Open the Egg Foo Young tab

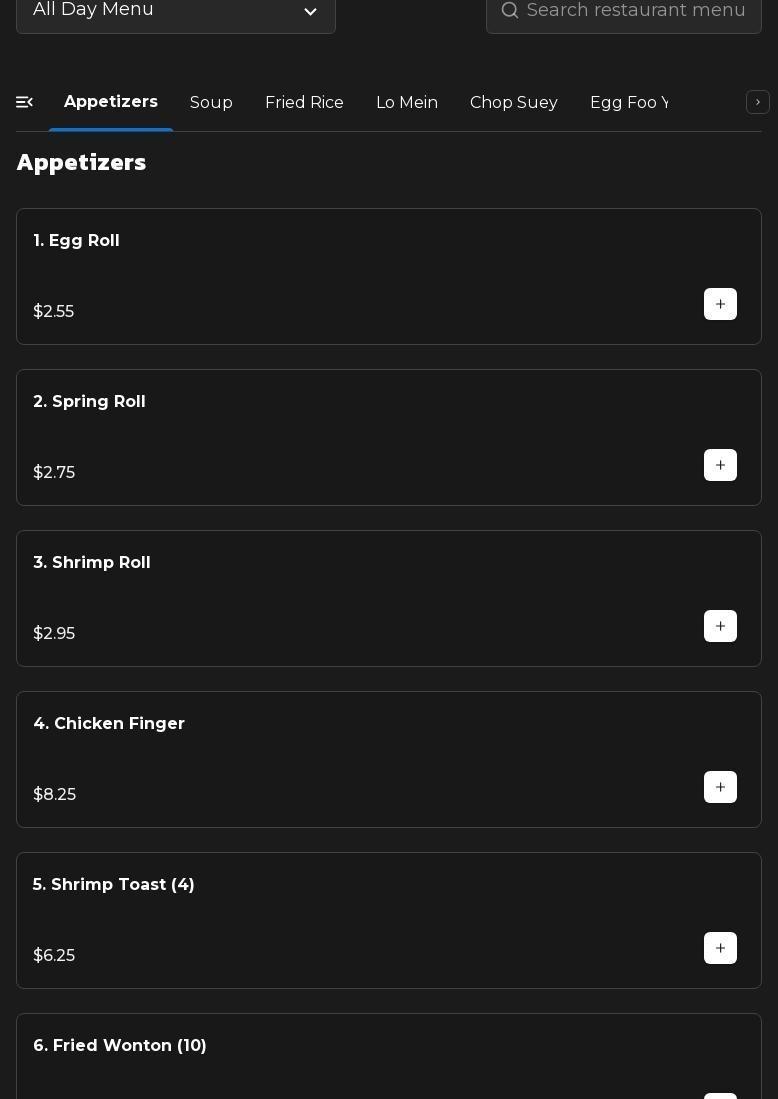click(x=628, y=102)
